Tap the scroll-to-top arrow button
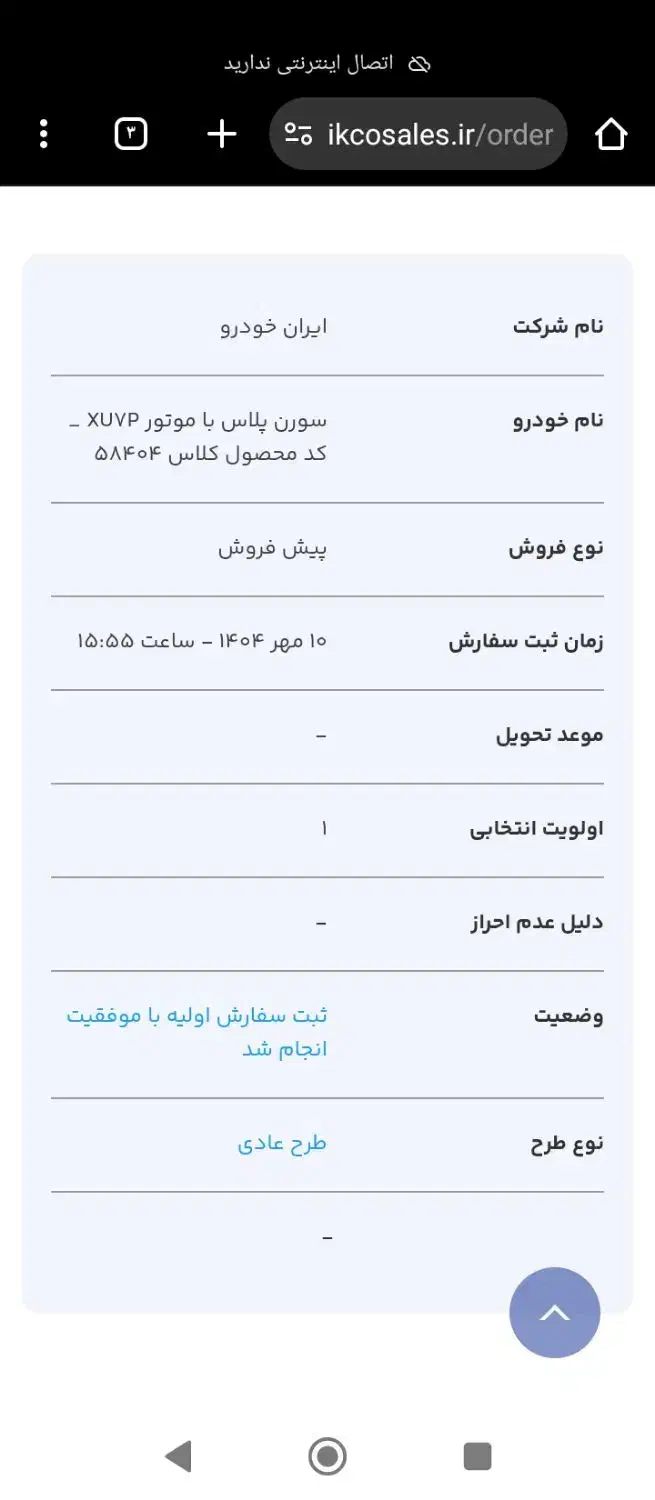Screen dimensions: 655x1500 (554, 1312)
